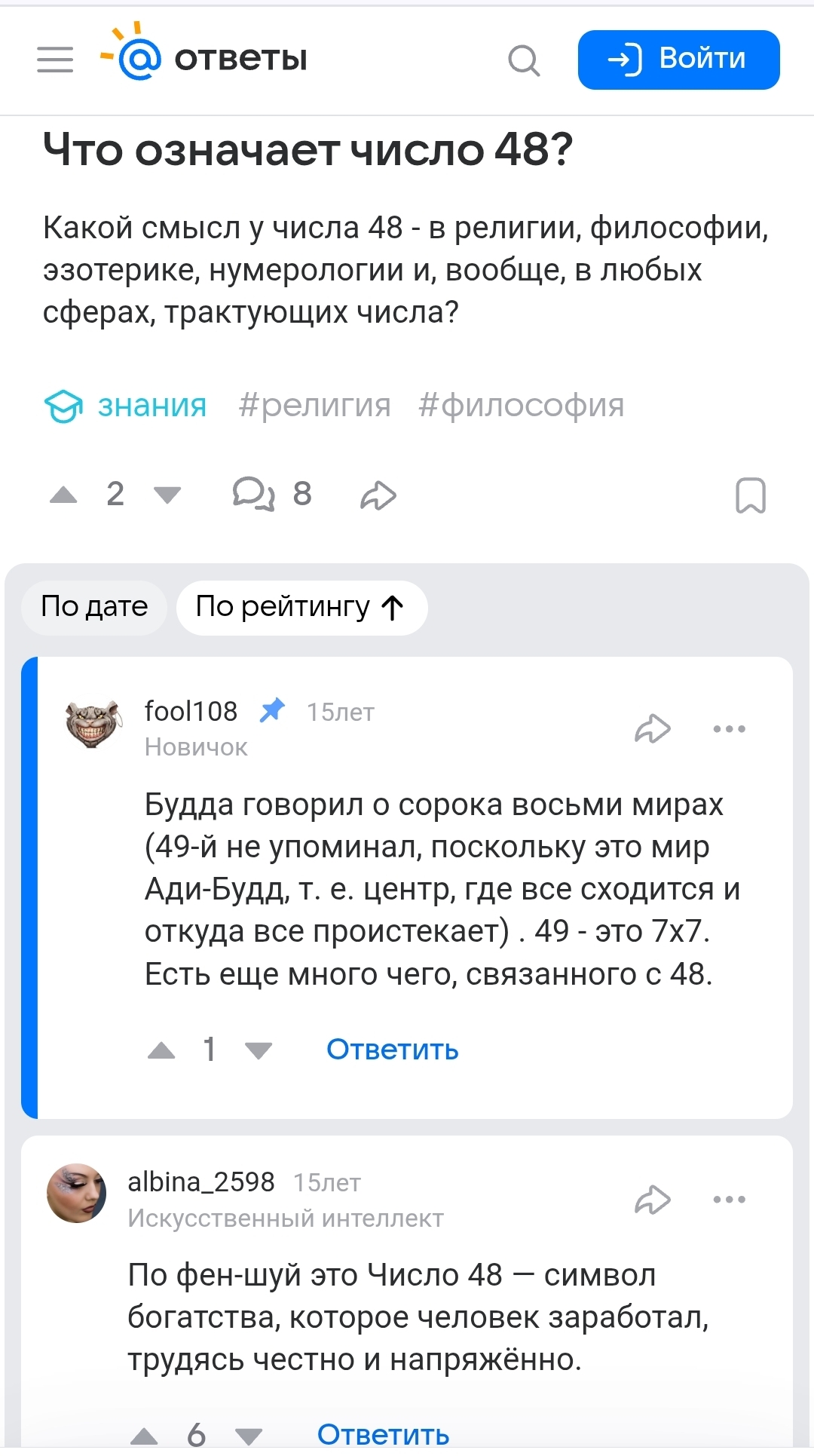
Task: Tap Ответить under fool108's answer
Action: point(392,1050)
